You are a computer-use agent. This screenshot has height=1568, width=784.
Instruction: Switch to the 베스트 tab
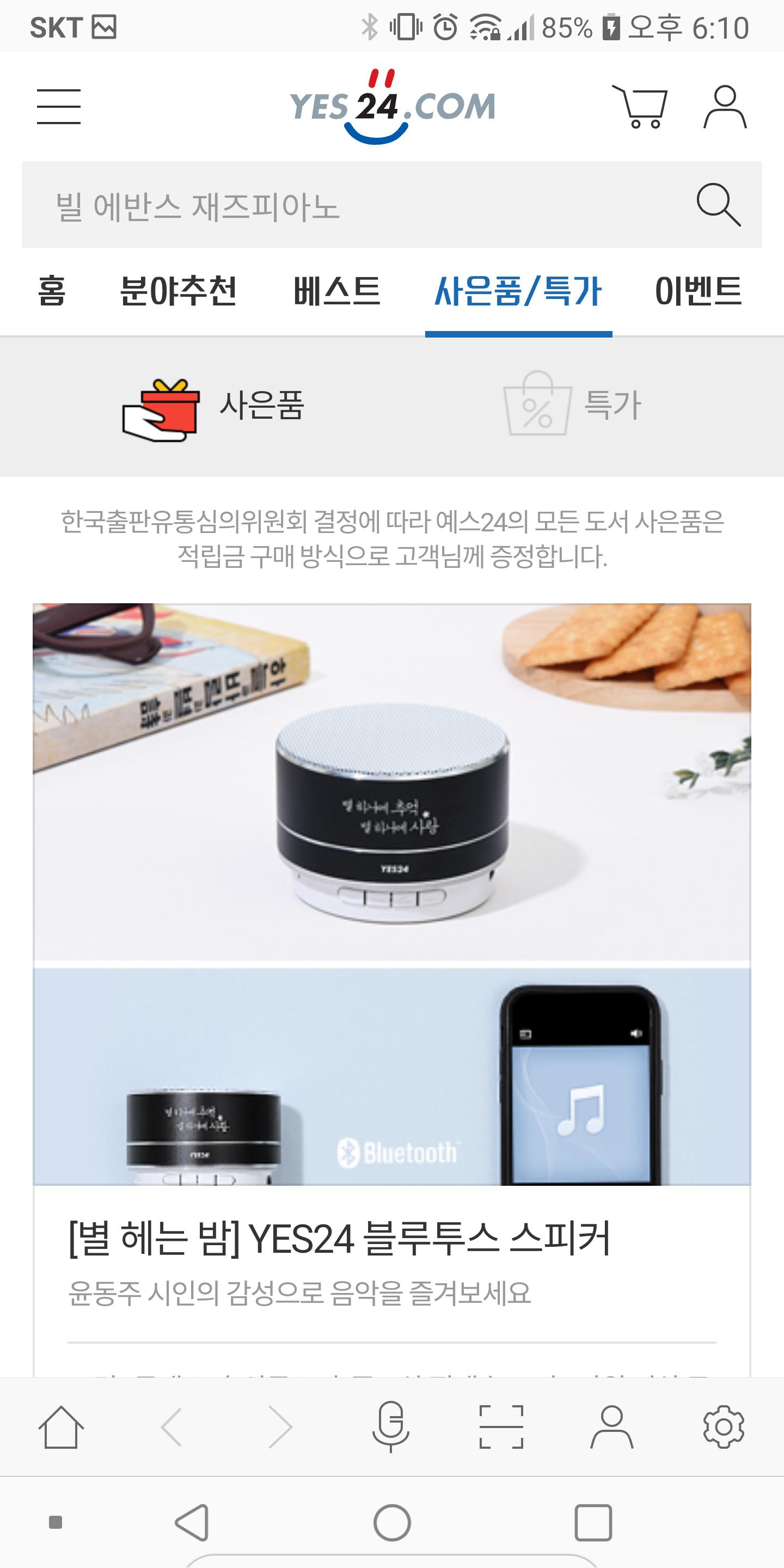tap(336, 291)
